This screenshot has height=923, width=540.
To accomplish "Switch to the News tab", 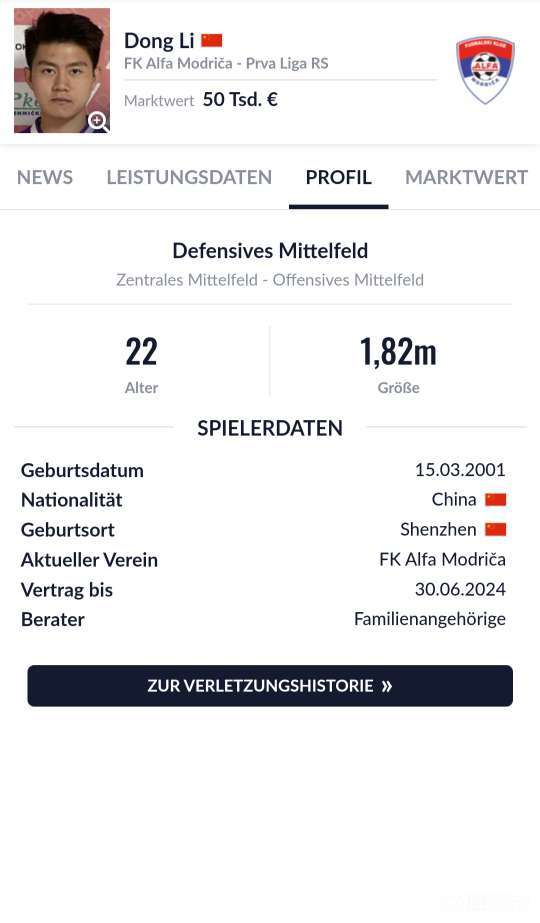I will (x=45, y=177).
